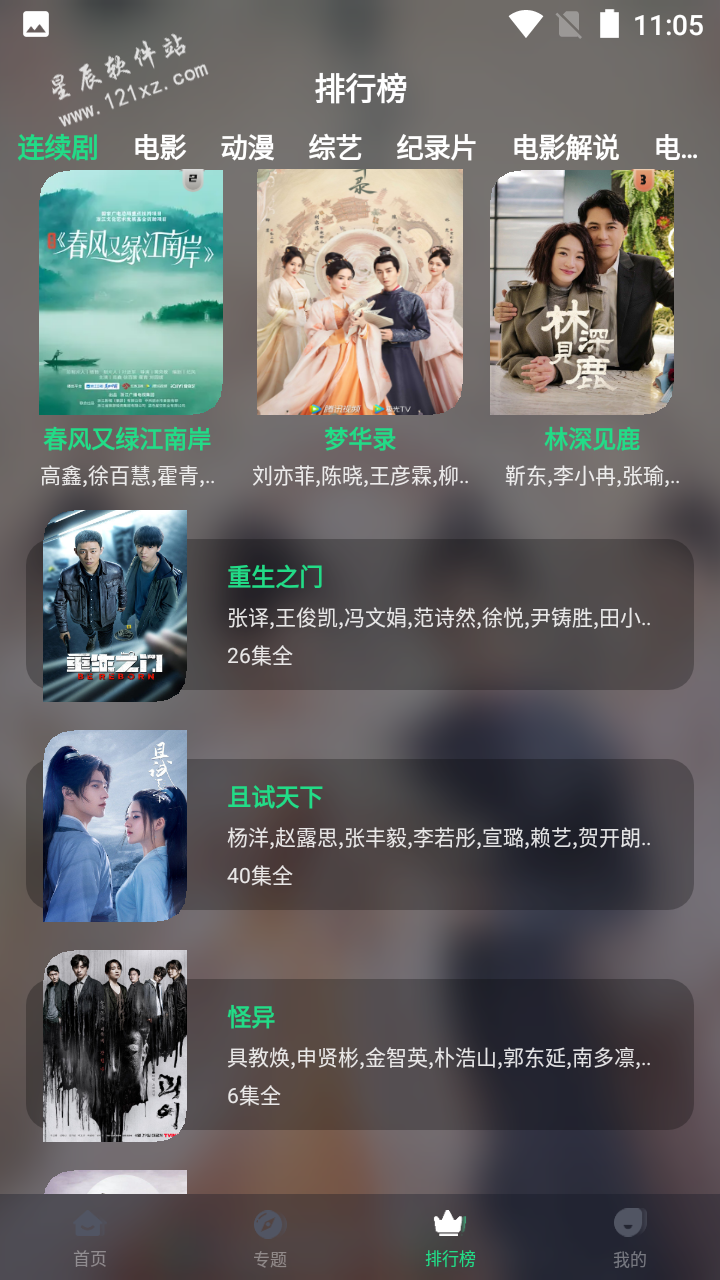Select the 动漫 tab
The height and width of the screenshot is (1280, 720).
(247, 148)
